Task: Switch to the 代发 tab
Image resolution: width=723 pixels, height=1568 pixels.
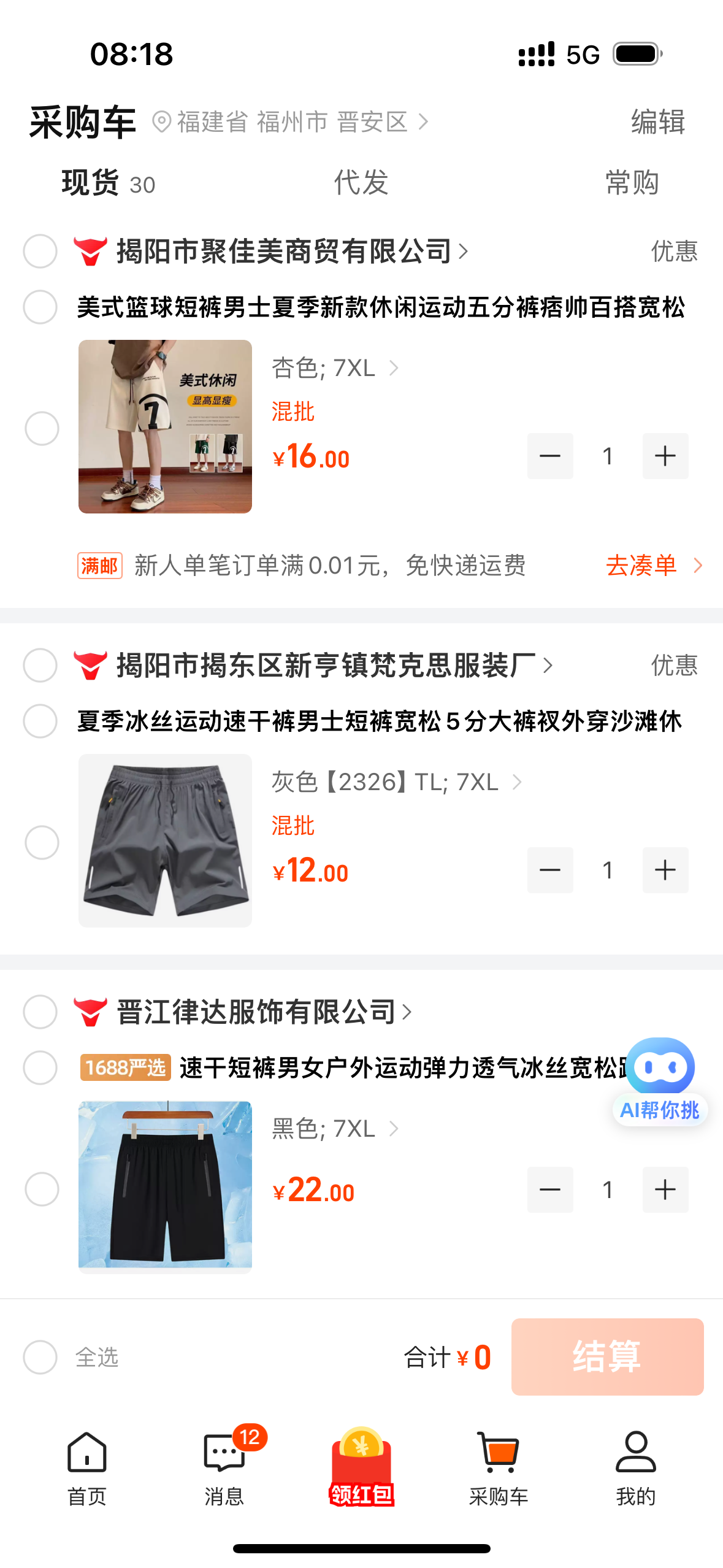Action: pos(361,183)
